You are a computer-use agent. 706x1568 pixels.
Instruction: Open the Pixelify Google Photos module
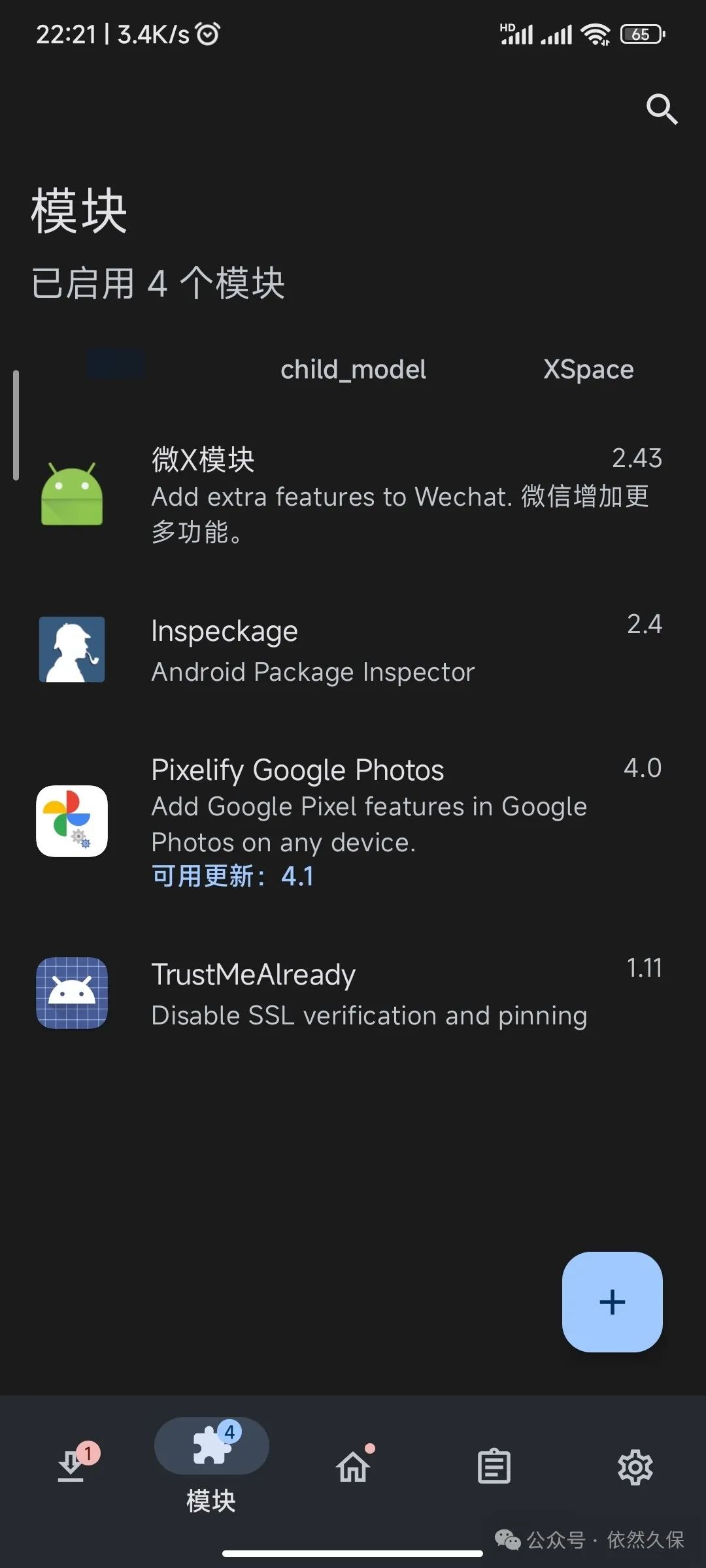point(353,821)
